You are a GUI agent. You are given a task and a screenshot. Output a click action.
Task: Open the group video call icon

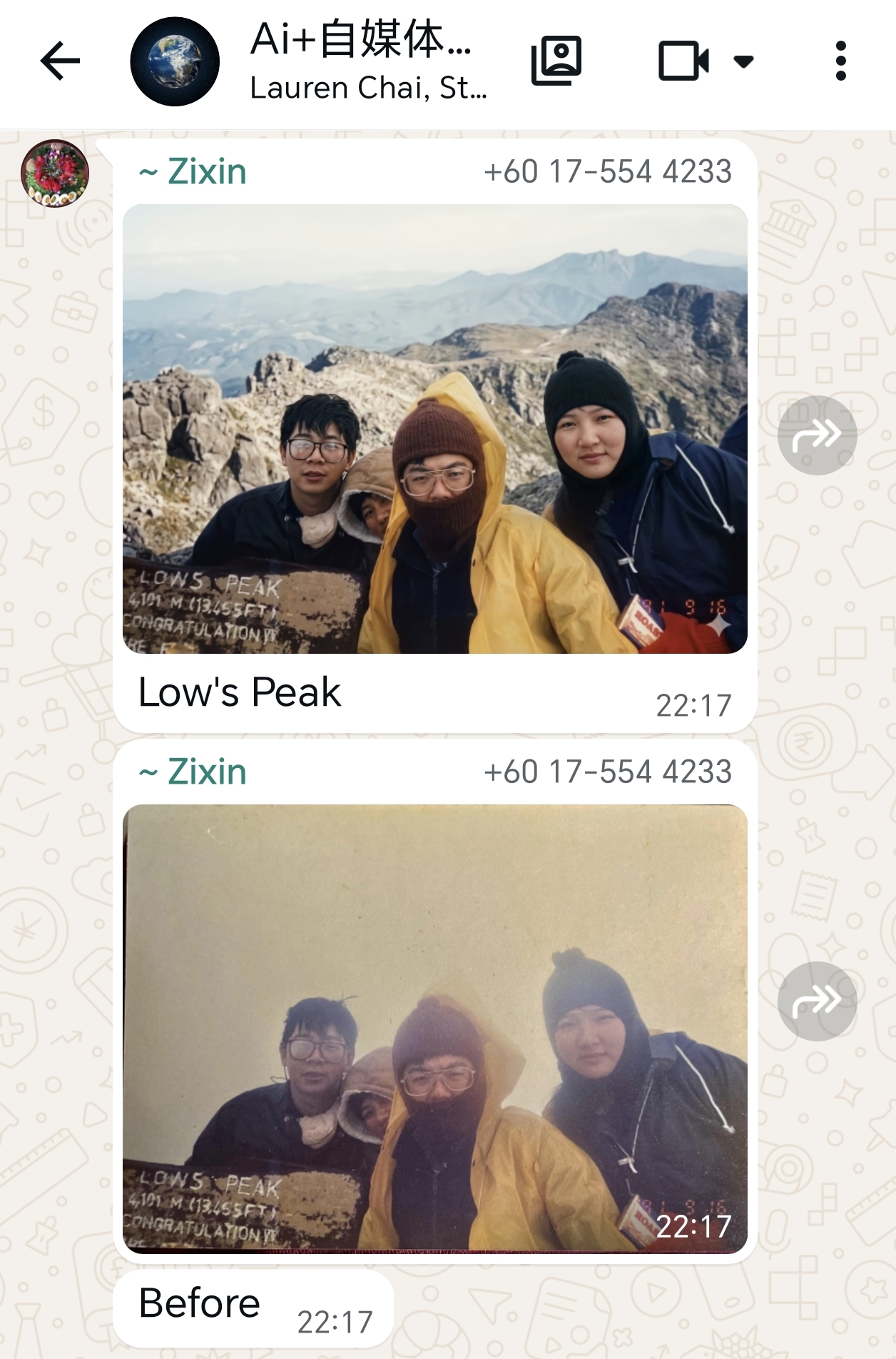[x=683, y=62]
